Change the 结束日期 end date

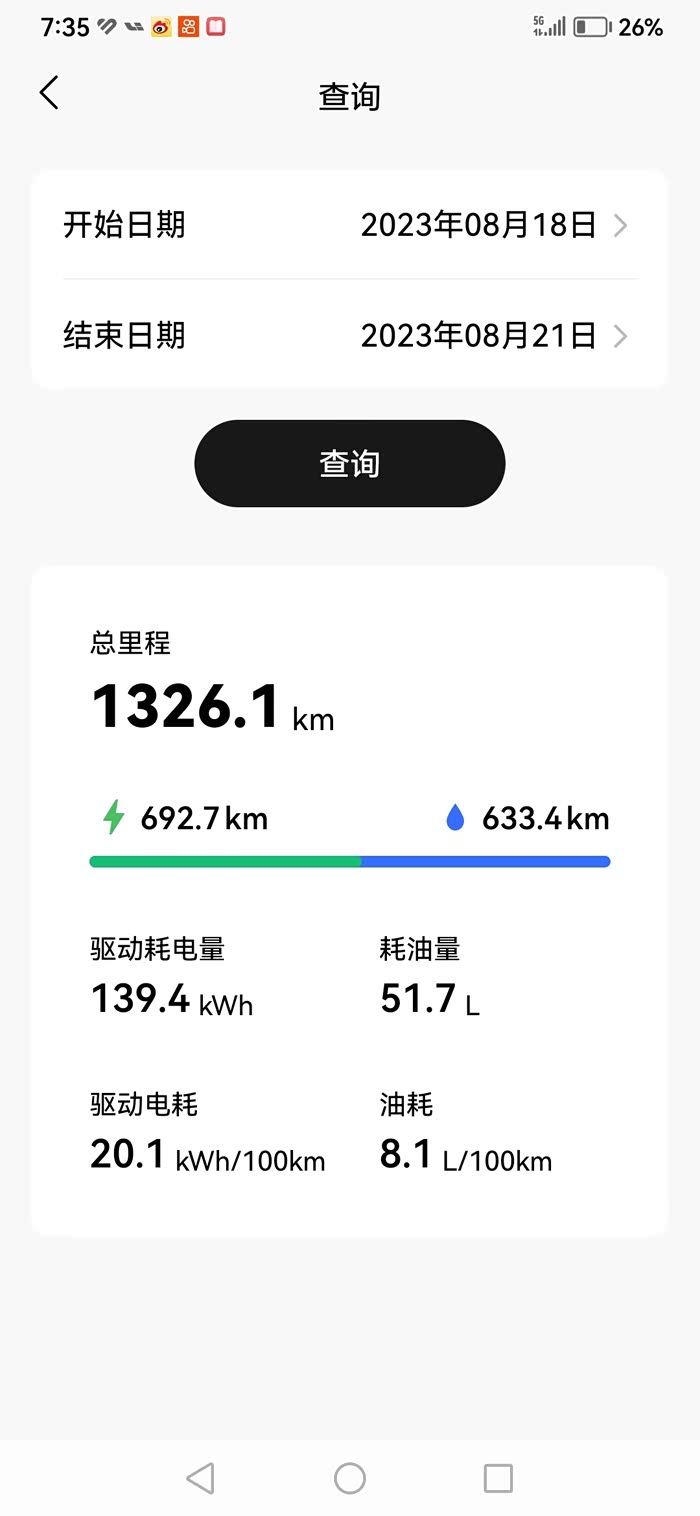349,335
